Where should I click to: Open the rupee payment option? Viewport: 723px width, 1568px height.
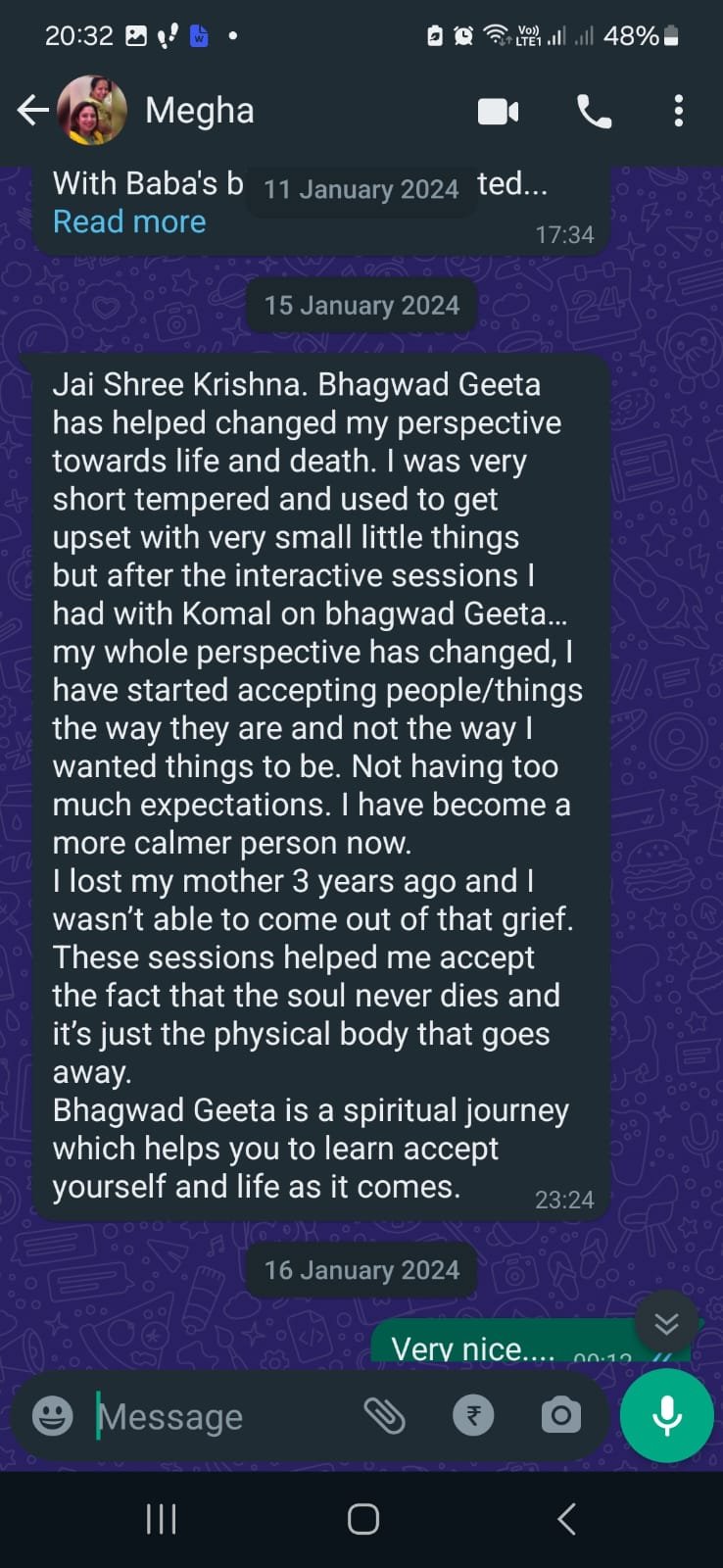pos(473,1416)
